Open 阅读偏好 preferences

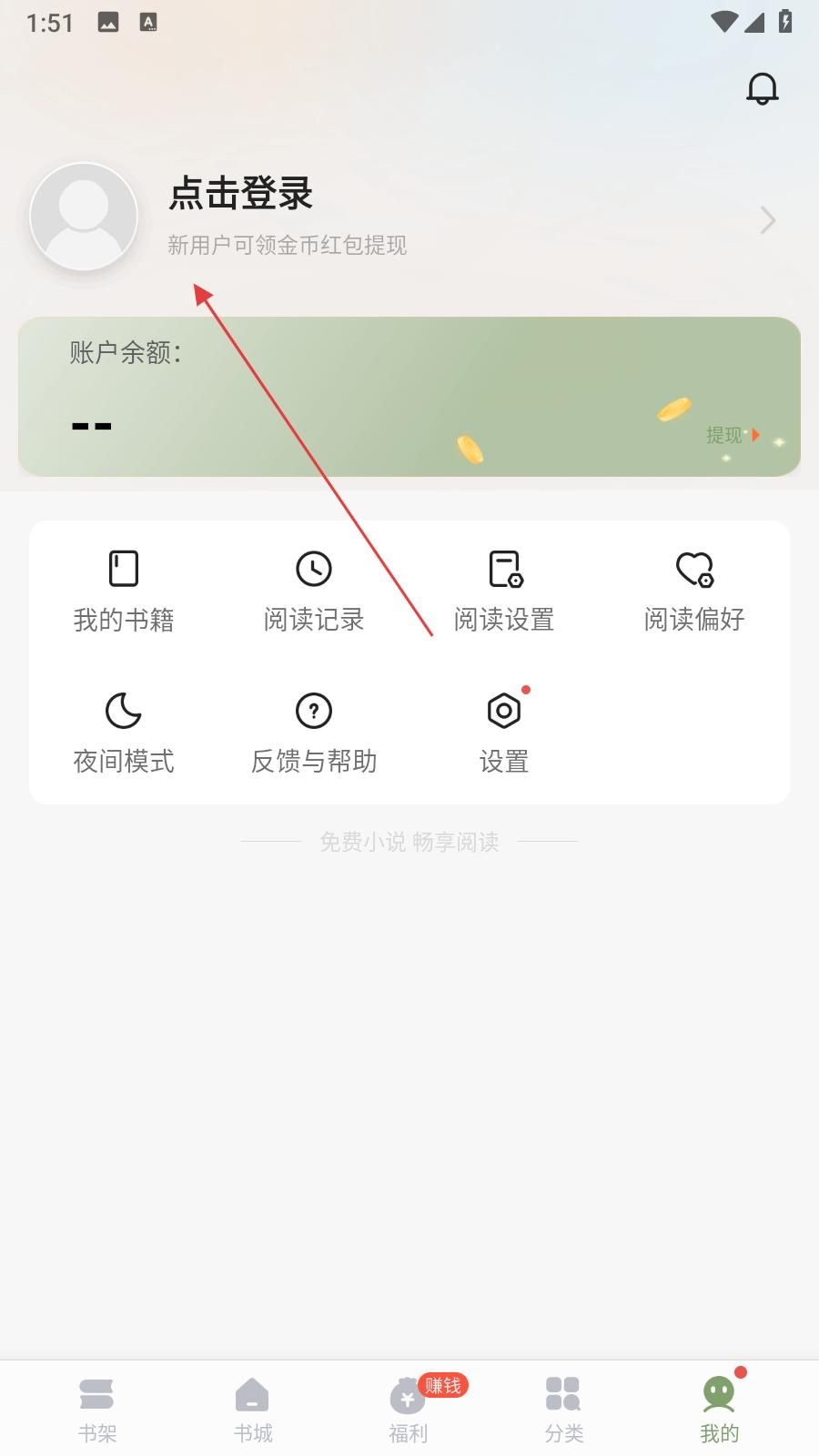click(x=694, y=591)
